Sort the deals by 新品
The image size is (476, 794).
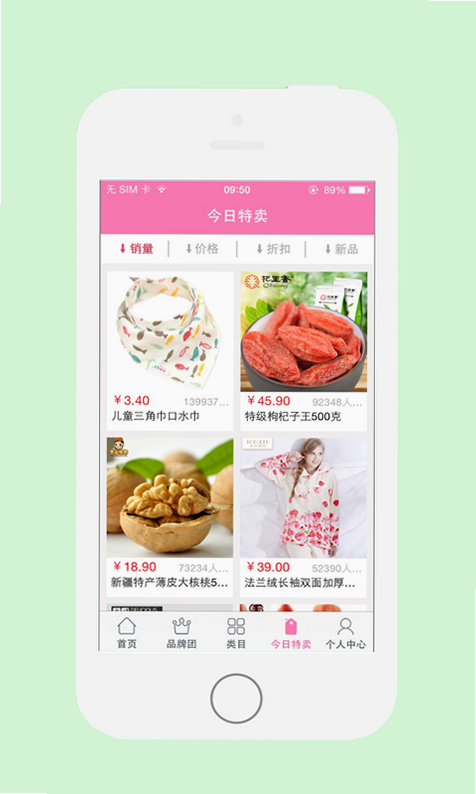pyautogui.click(x=341, y=249)
